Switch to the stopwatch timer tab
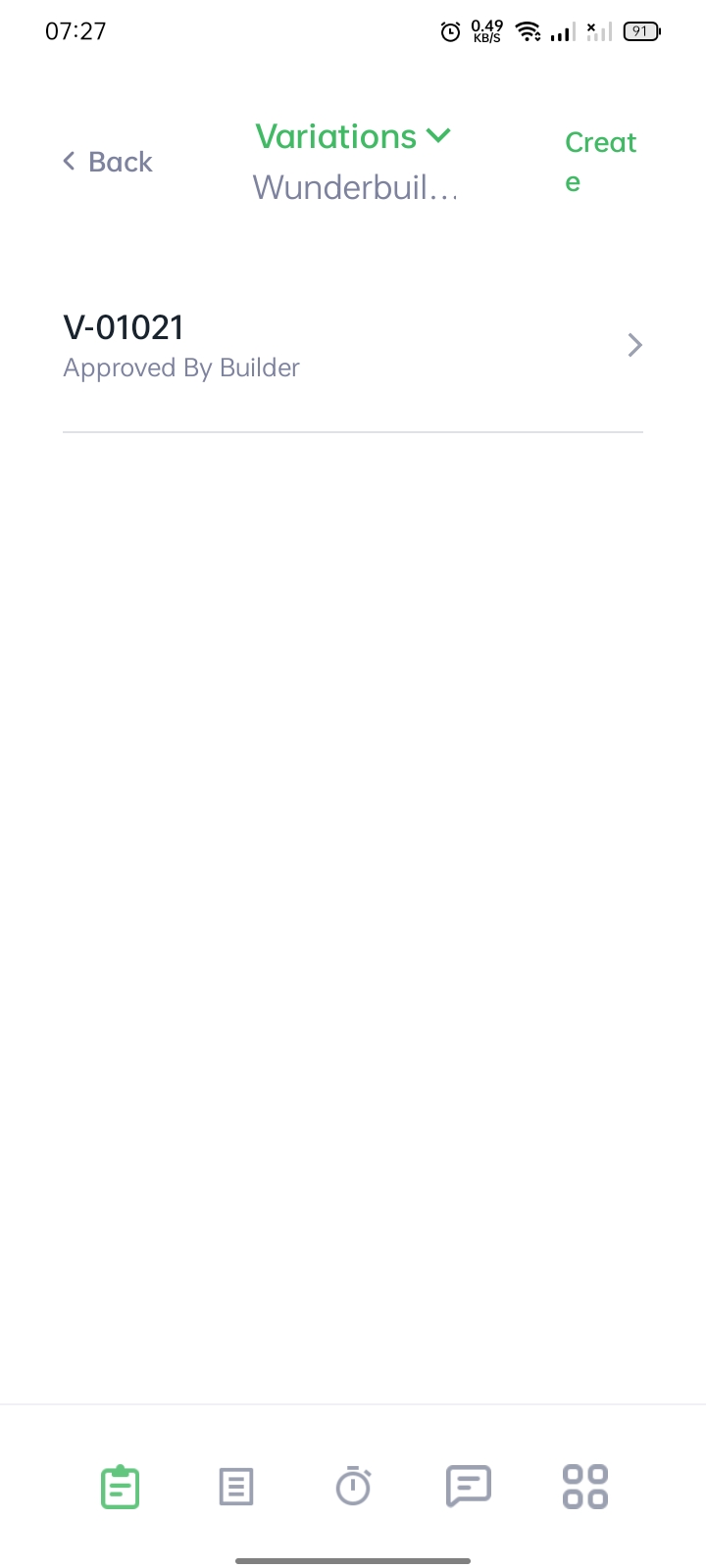Viewport: 706px width, 1568px height. (353, 1487)
